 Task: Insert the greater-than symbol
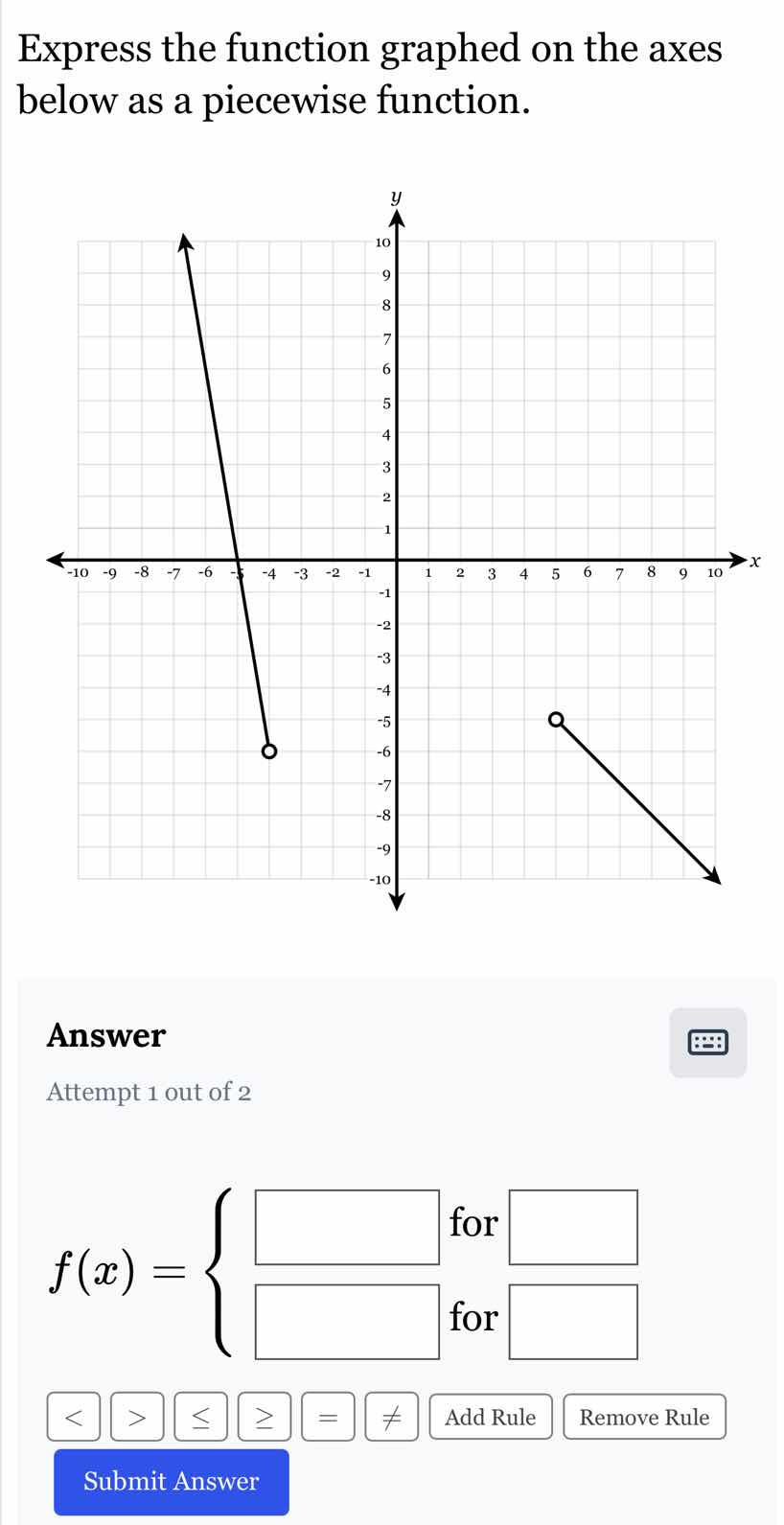coord(137,1417)
